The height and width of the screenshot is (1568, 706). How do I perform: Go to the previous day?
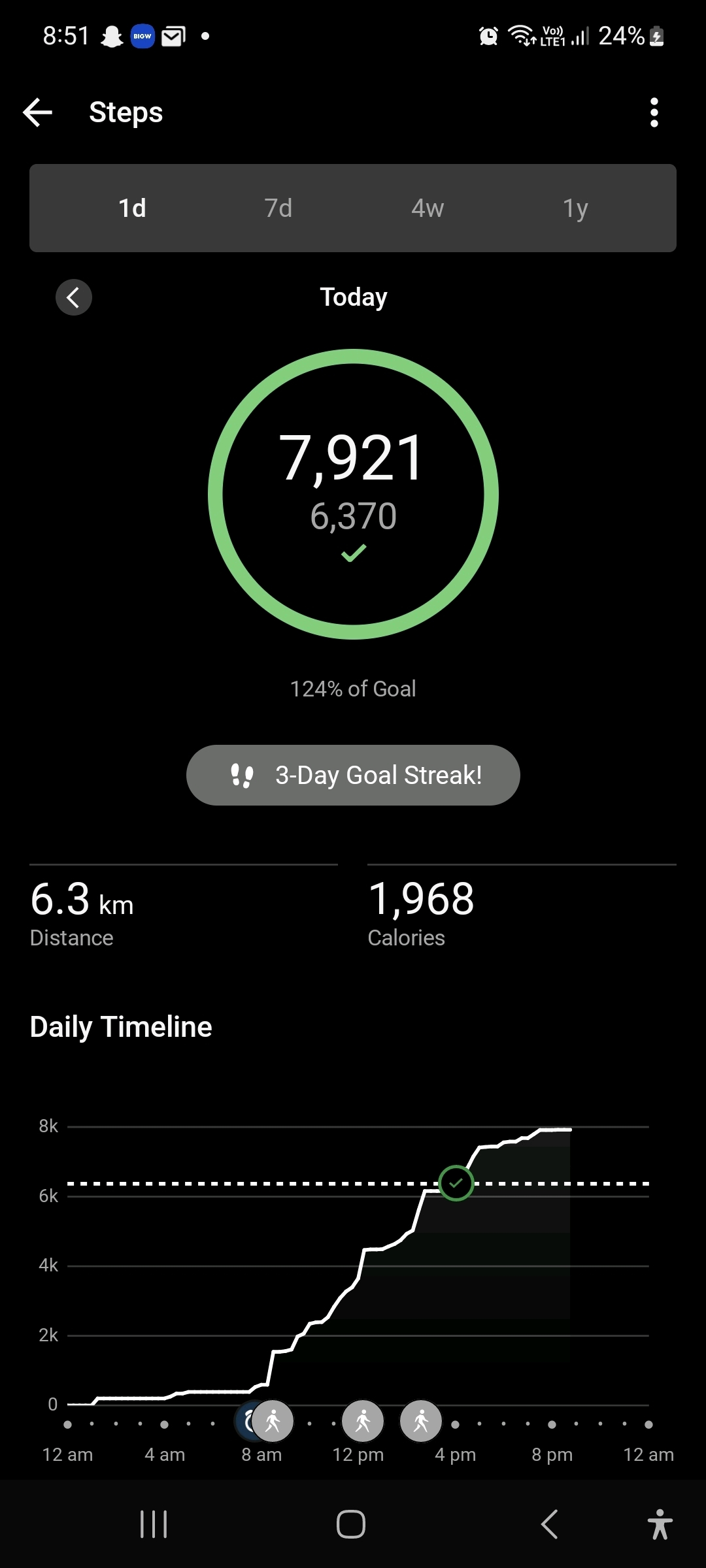[74, 298]
